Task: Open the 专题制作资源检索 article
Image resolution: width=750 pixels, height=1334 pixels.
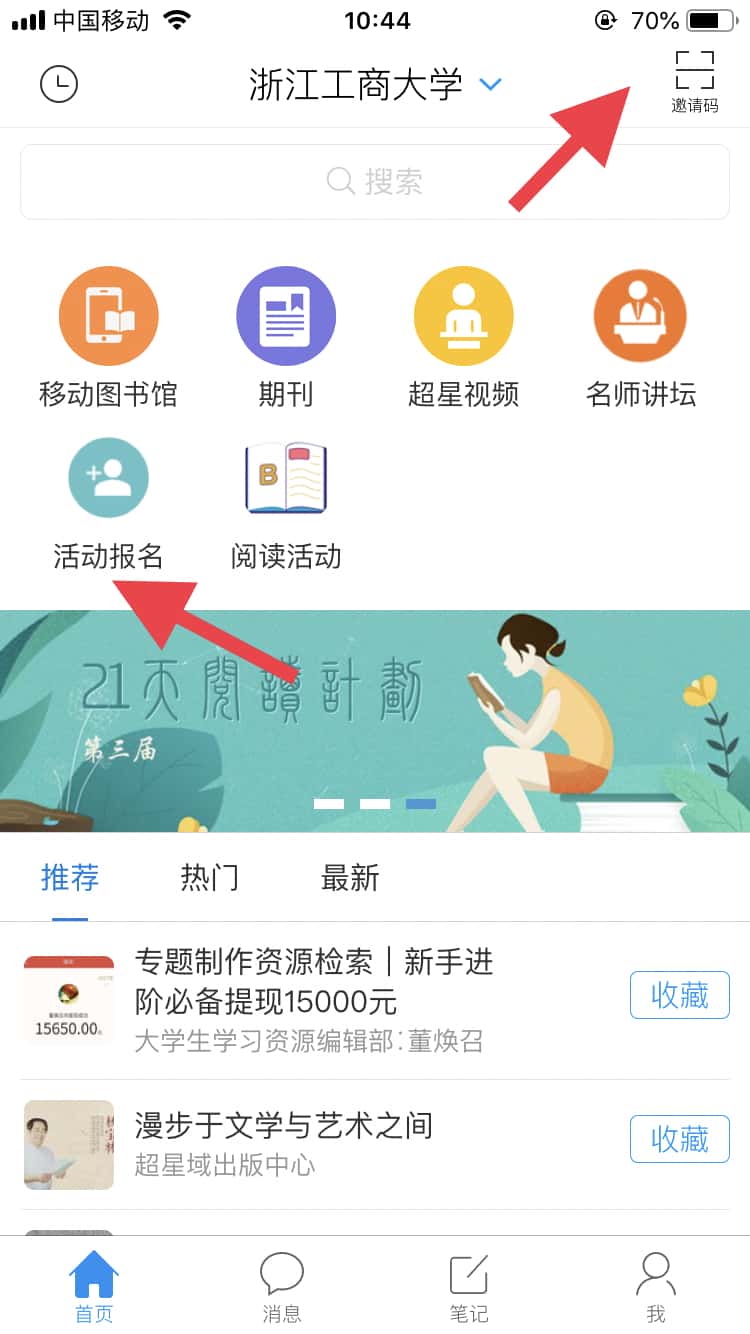Action: (x=315, y=981)
